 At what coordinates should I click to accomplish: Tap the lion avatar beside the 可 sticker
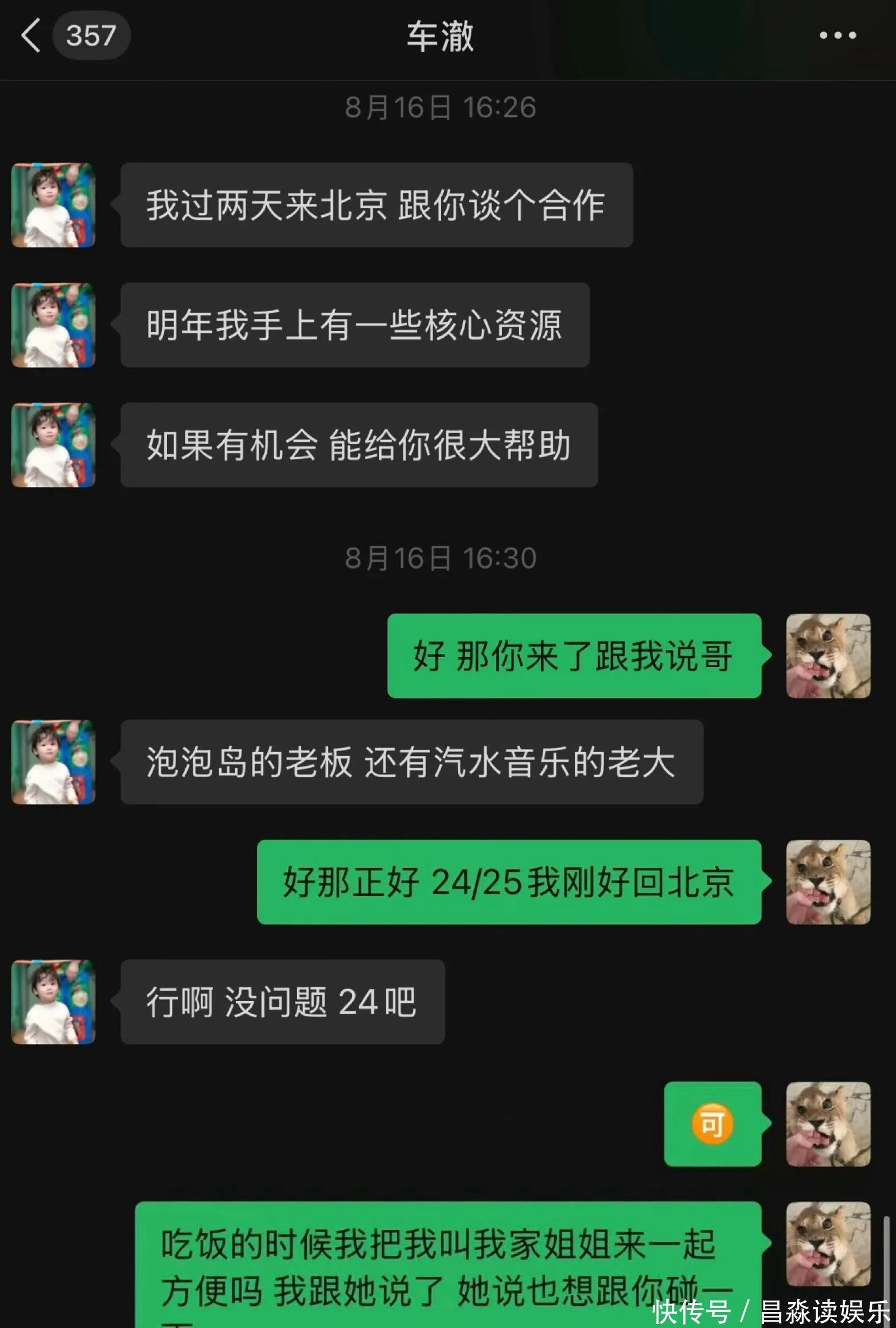(828, 1123)
